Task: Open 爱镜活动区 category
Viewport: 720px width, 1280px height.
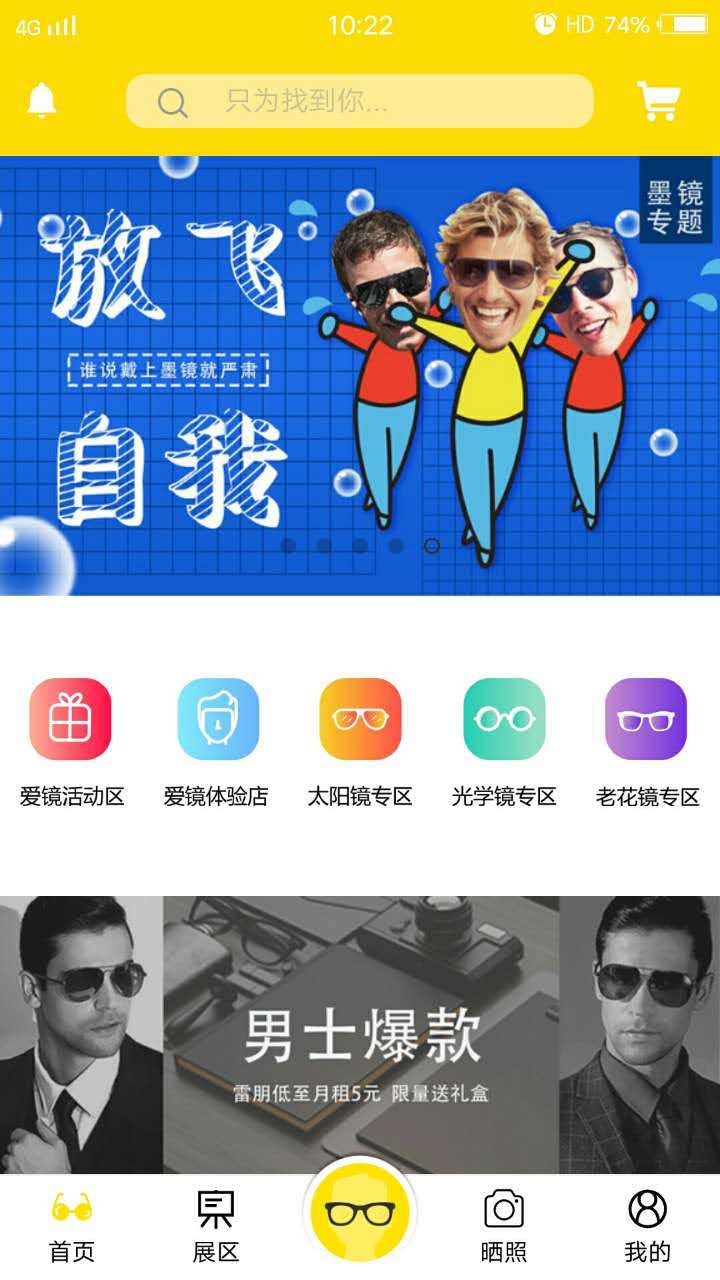Action: point(71,740)
